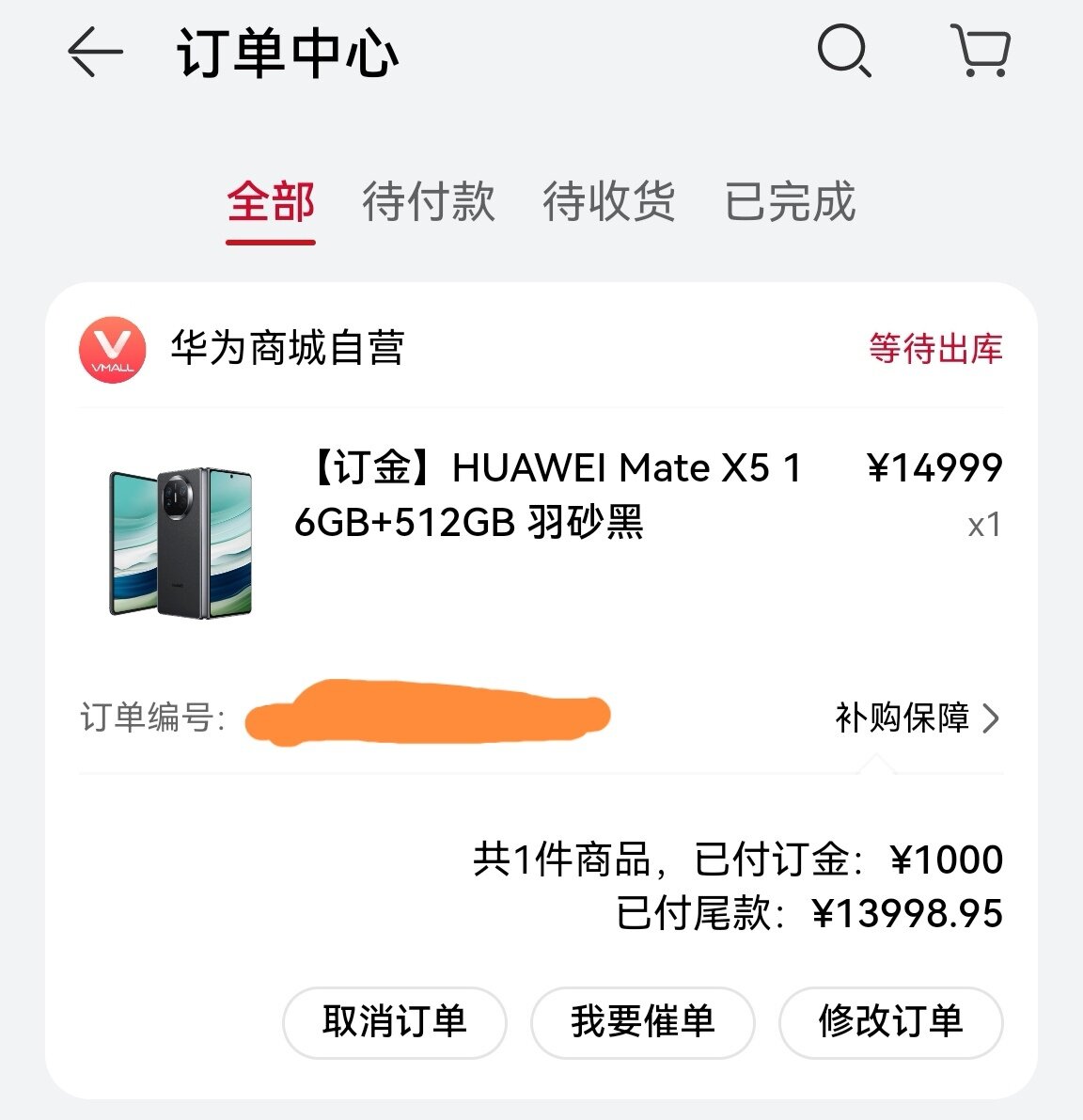Open the 华为商城自营 store
The width and height of the screenshot is (1083, 1120).
tap(287, 349)
